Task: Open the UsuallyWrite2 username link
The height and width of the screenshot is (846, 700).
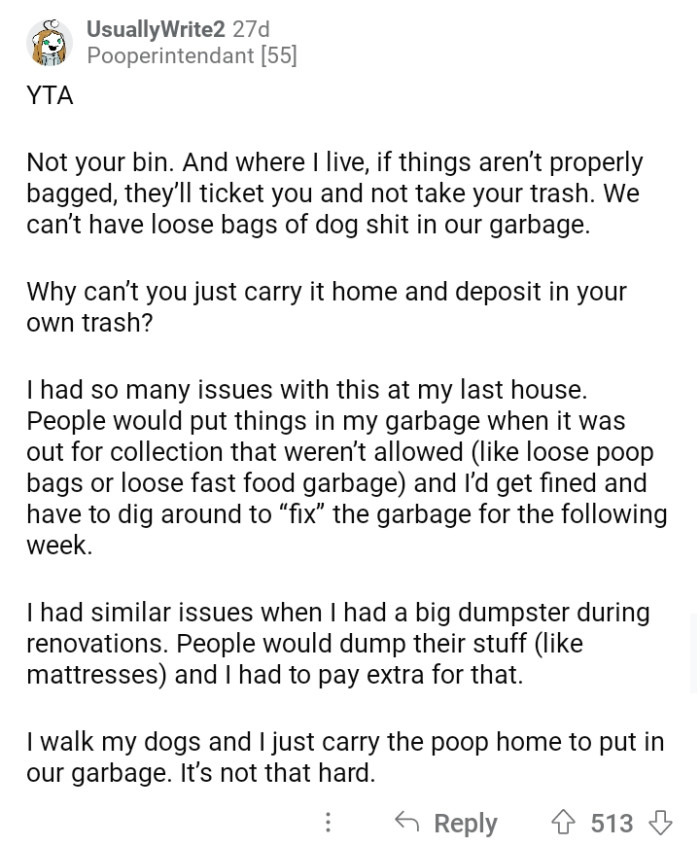Action: [x=156, y=29]
